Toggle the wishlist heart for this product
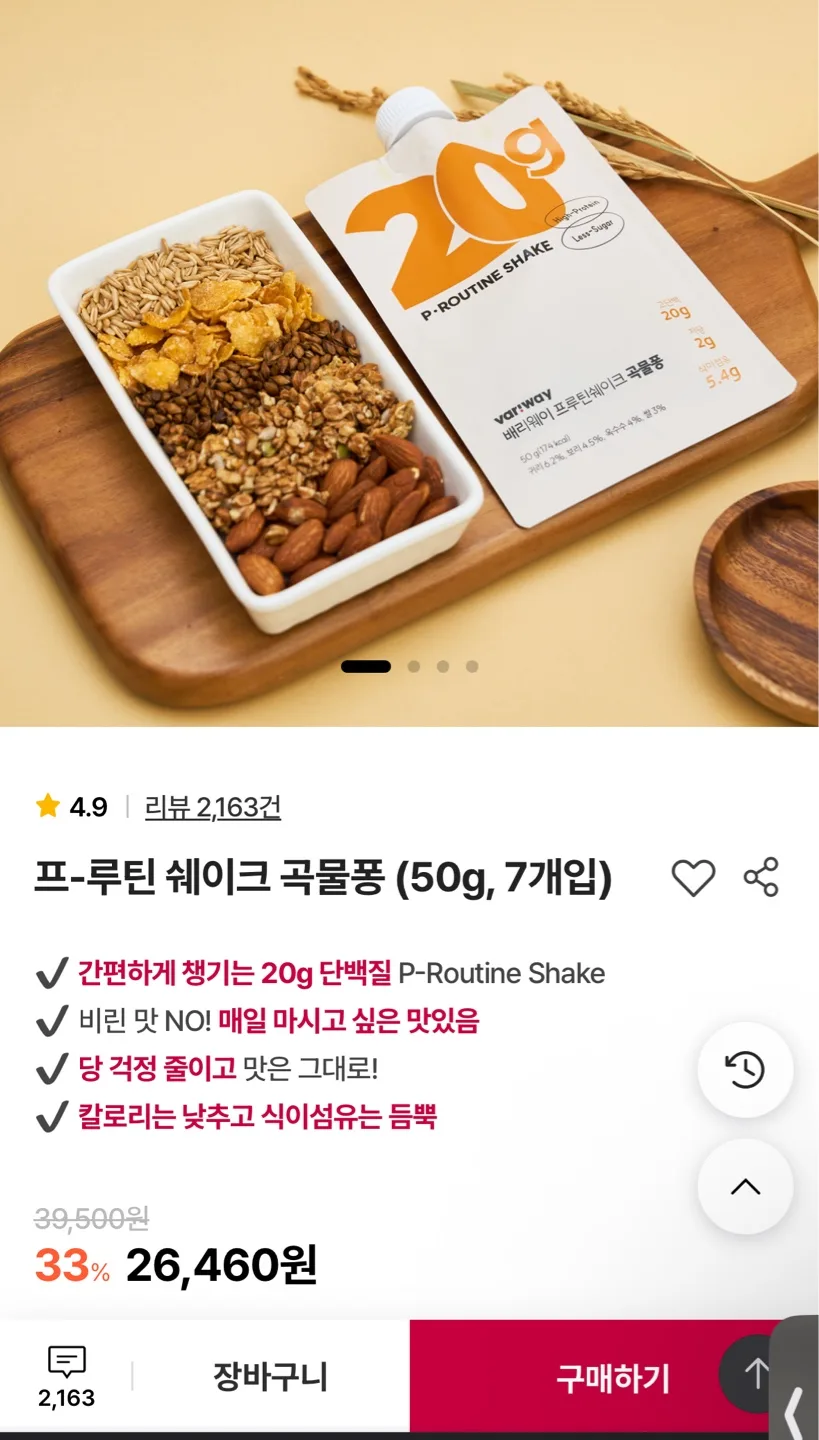Image resolution: width=819 pixels, height=1440 pixels. point(693,878)
